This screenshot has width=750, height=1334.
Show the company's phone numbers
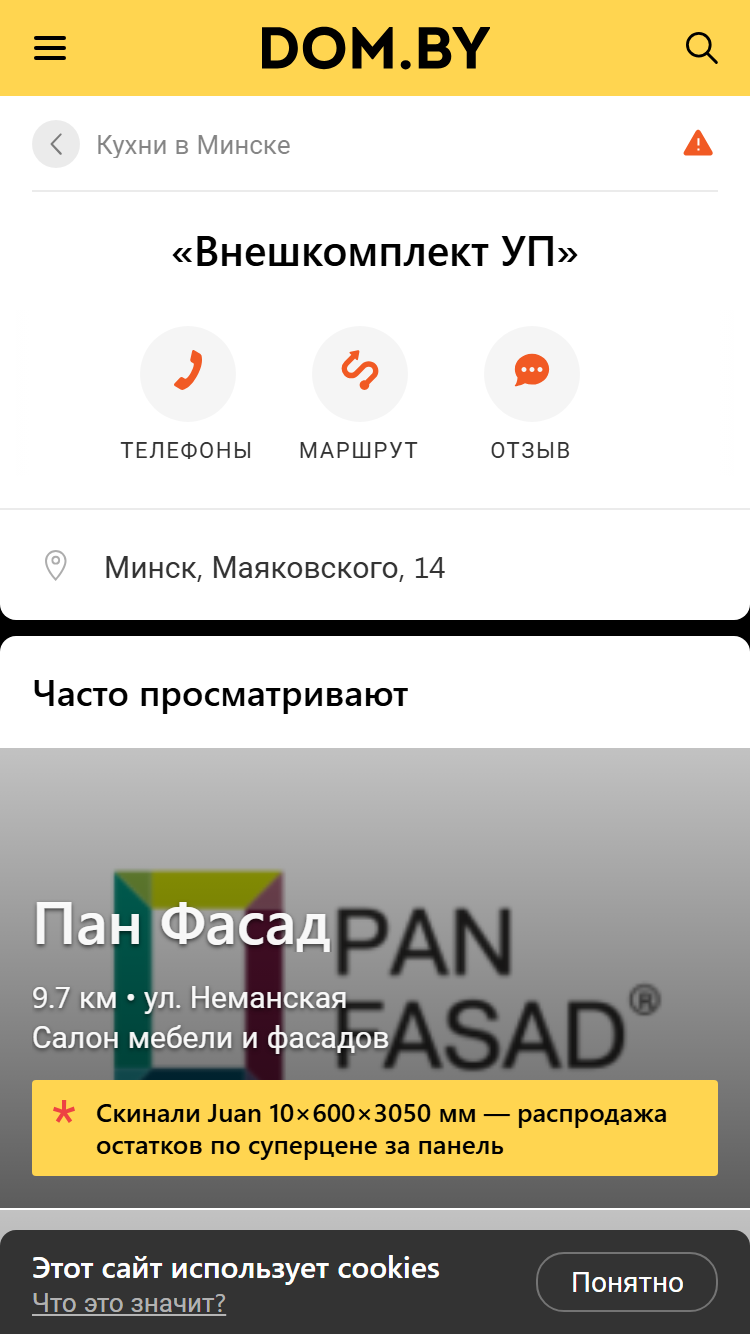[187, 394]
